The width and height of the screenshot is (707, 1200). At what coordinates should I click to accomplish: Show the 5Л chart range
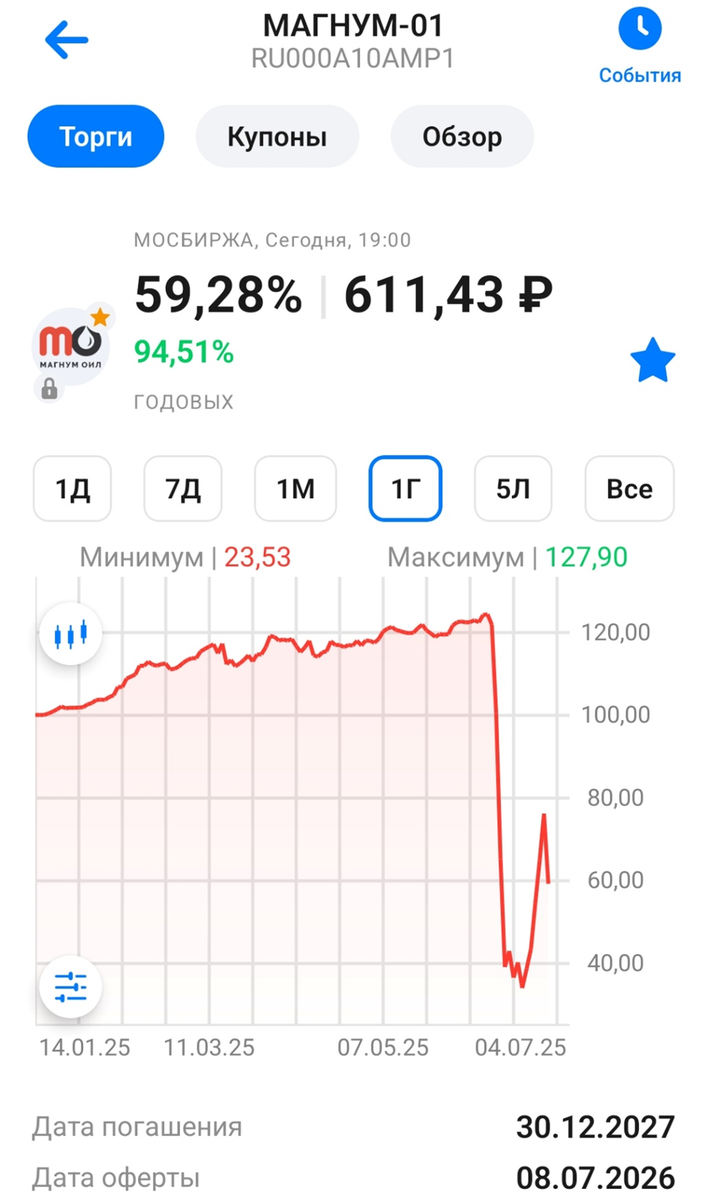point(513,489)
